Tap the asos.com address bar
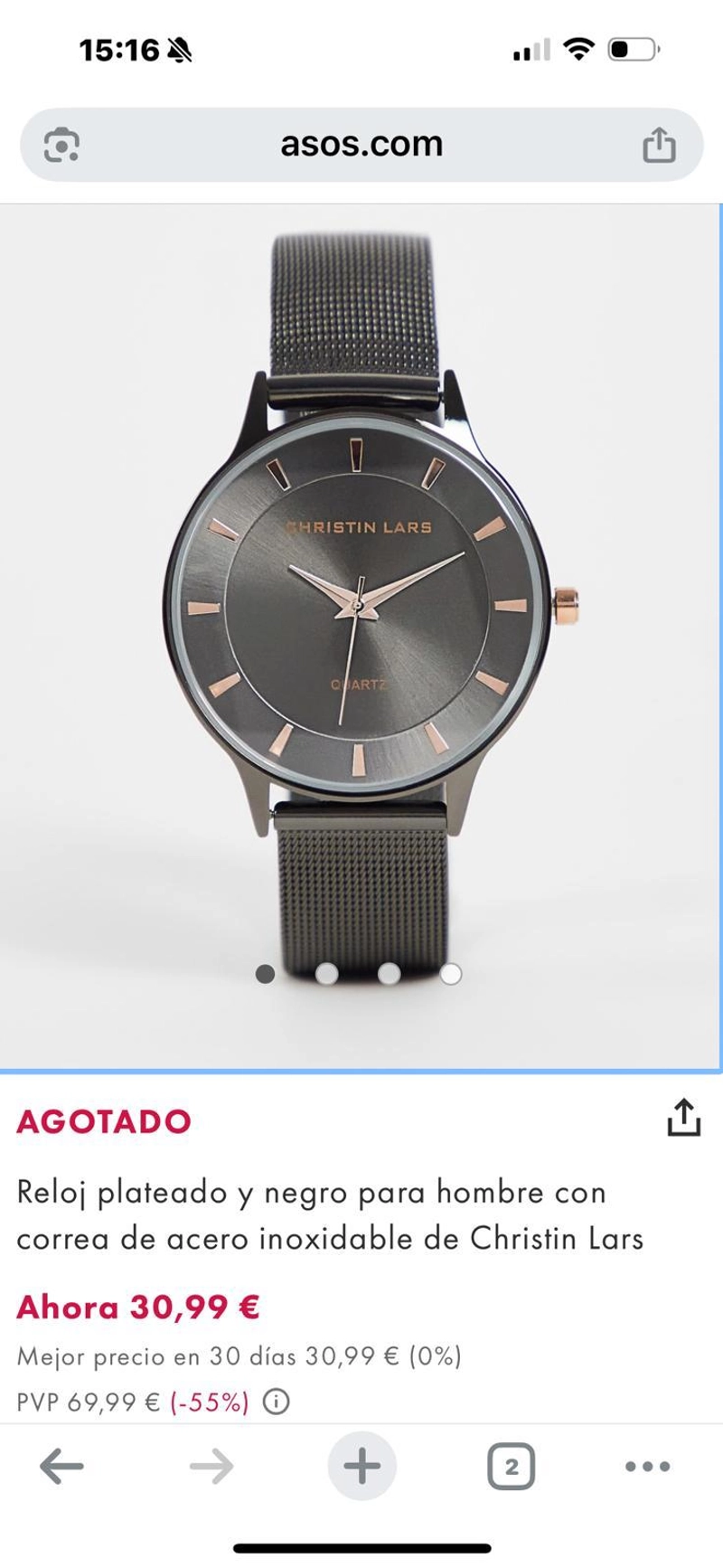Viewport: 723px width, 1568px height. point(361,145)
